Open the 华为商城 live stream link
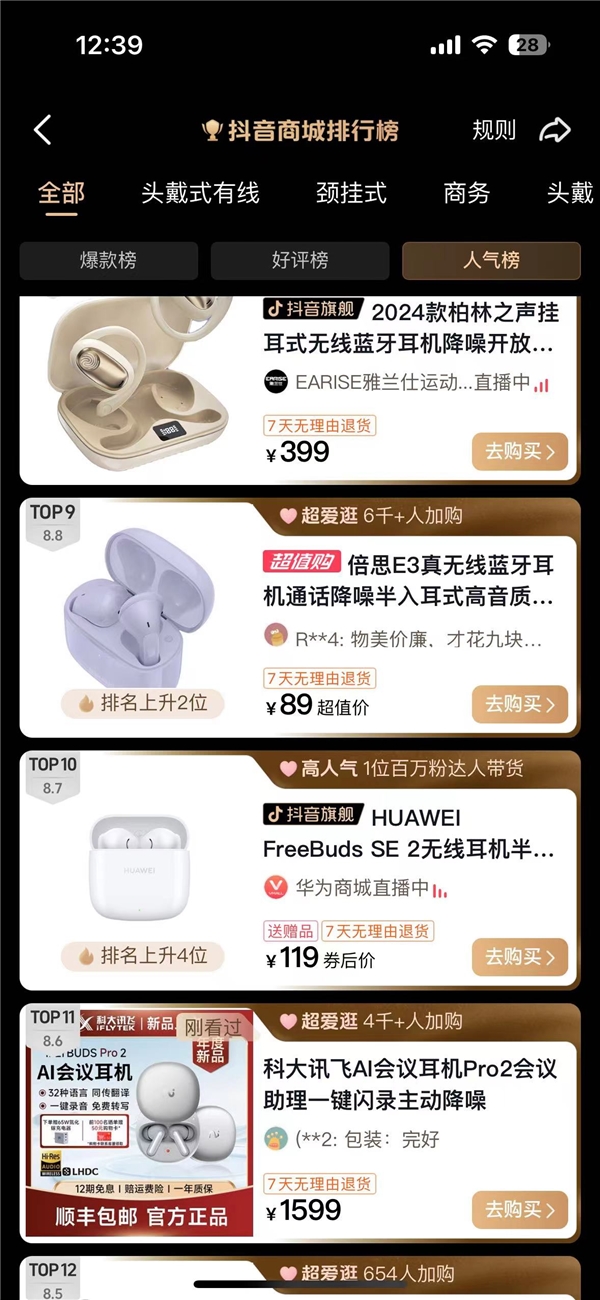Image resolution: width=600 pixels, height=1300 pixels. pyautogui.click(x=360, y=888)
